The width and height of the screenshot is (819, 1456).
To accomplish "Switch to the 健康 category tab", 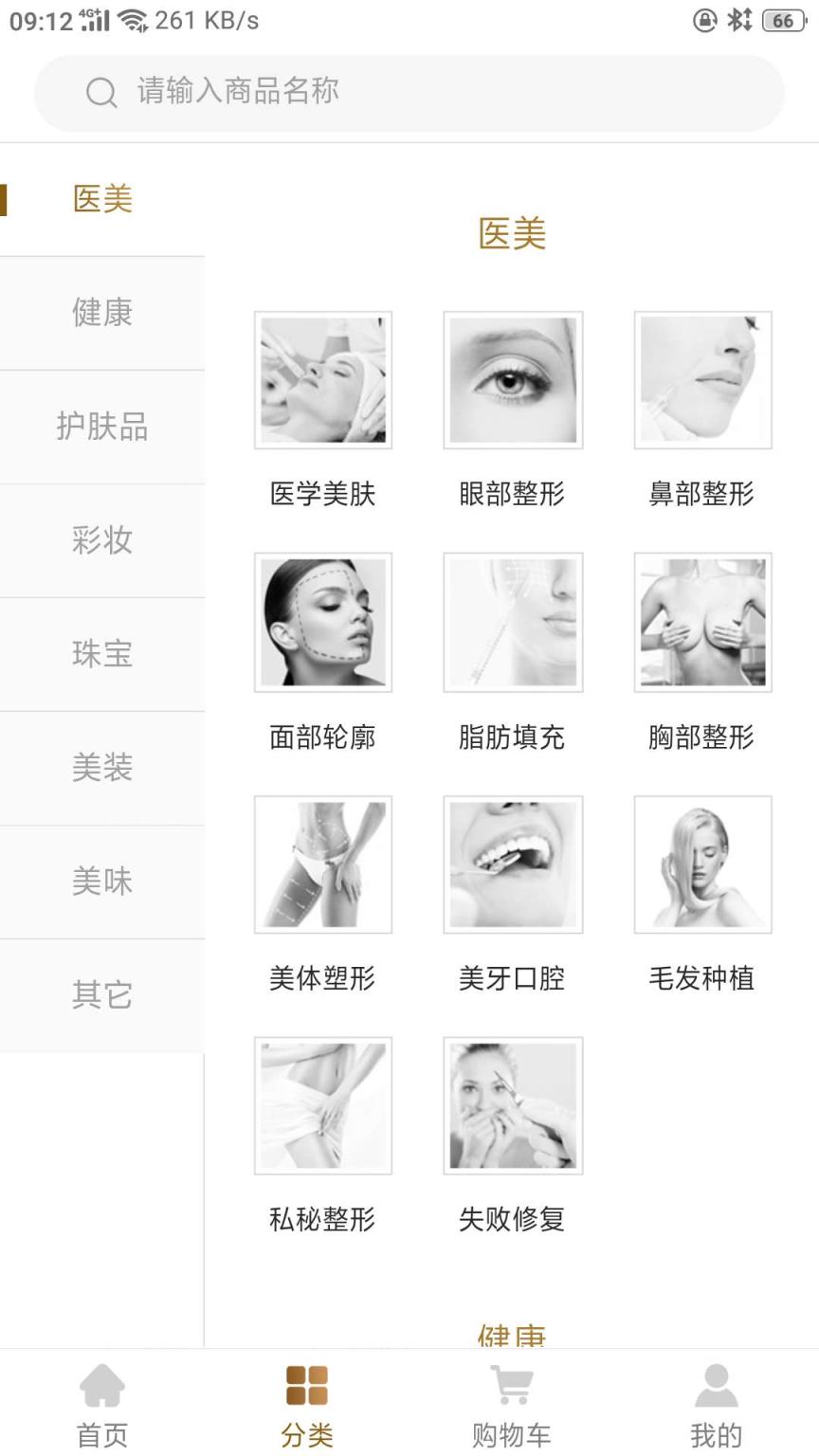I will 102,313.
